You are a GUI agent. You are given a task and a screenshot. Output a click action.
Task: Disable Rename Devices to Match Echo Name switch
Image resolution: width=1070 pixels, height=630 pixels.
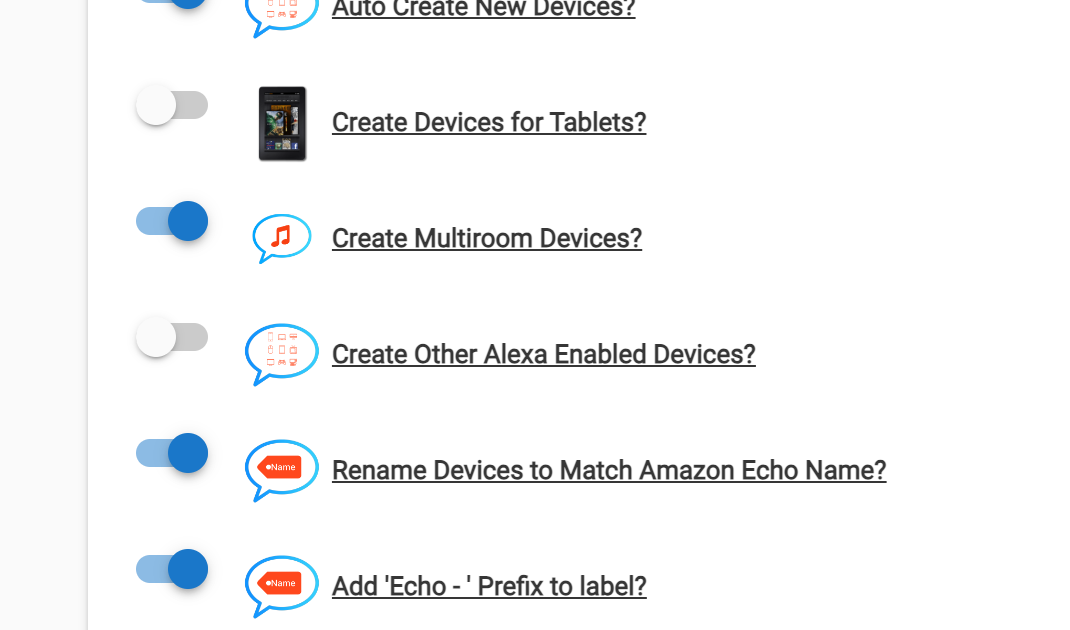point(172,453)
